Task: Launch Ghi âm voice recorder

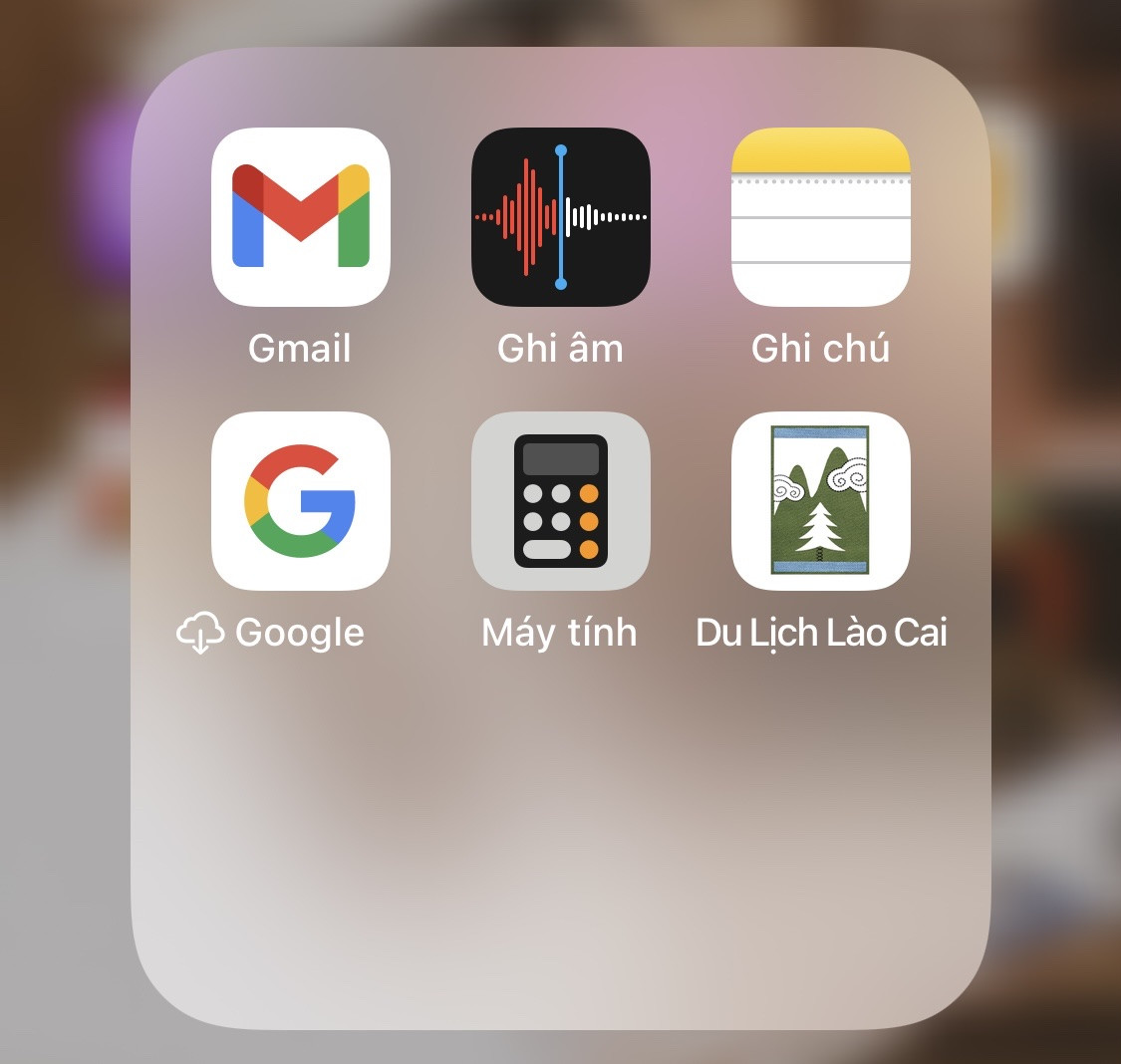Action: [560, 217]
